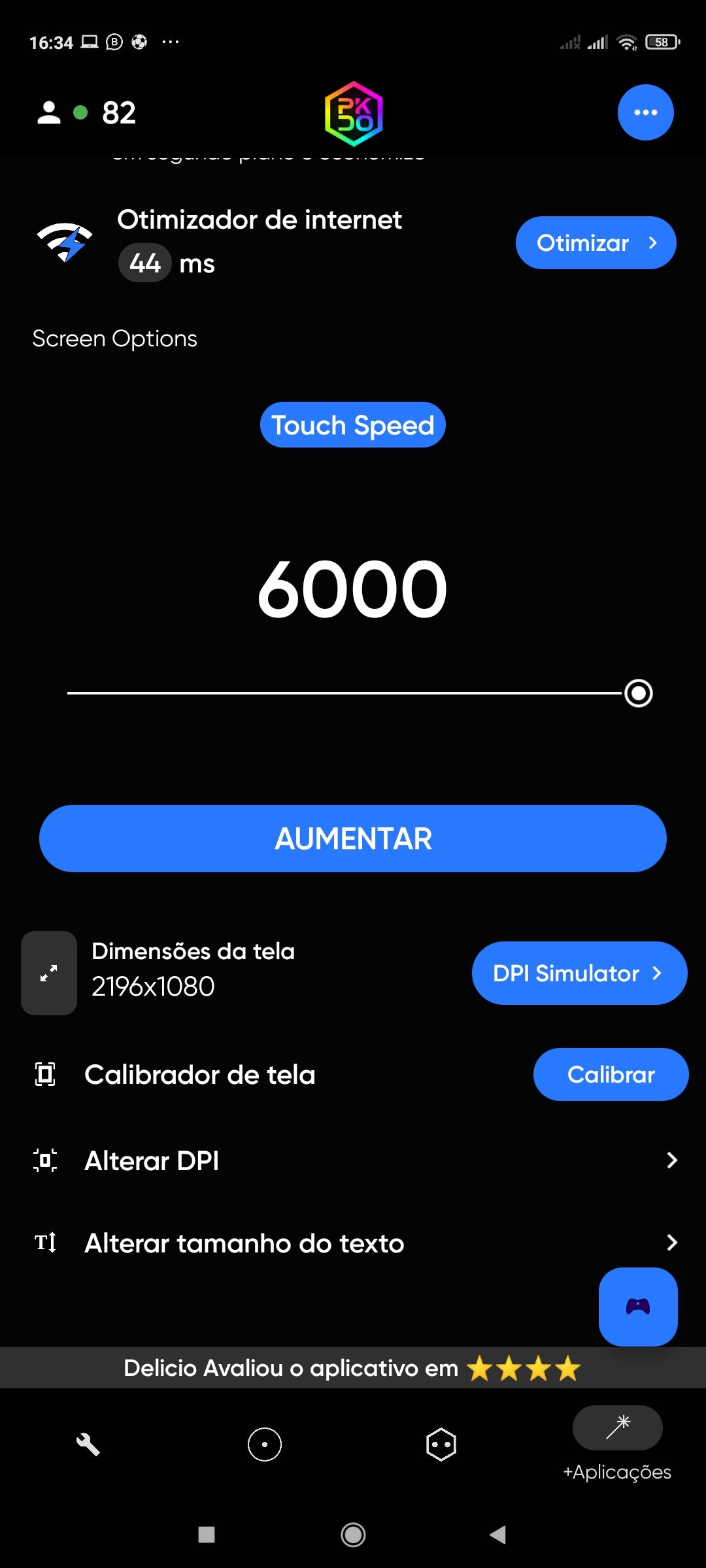Tap the text size icon beside Alterar tamanho

(46, 1243)
